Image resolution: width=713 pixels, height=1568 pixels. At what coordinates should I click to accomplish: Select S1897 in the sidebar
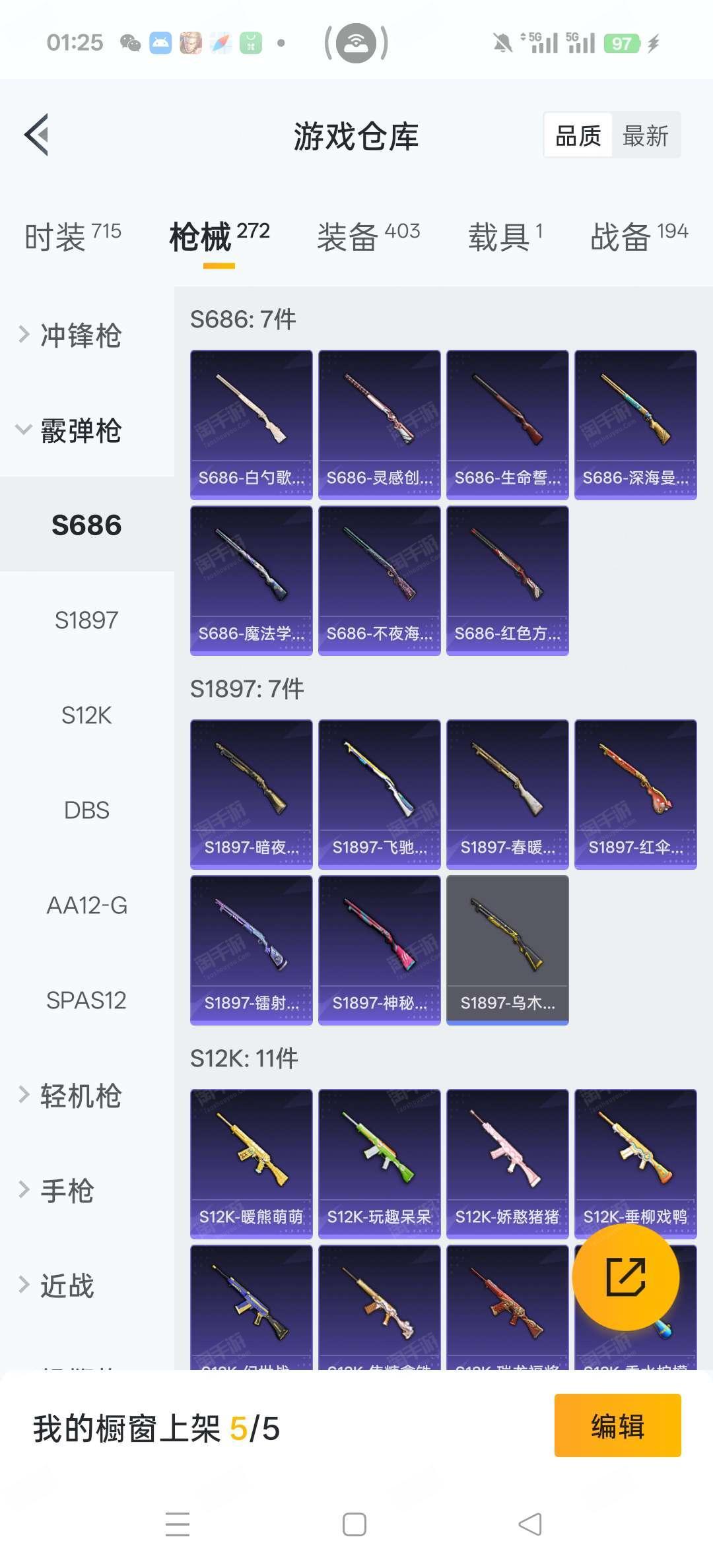point(86,620)
